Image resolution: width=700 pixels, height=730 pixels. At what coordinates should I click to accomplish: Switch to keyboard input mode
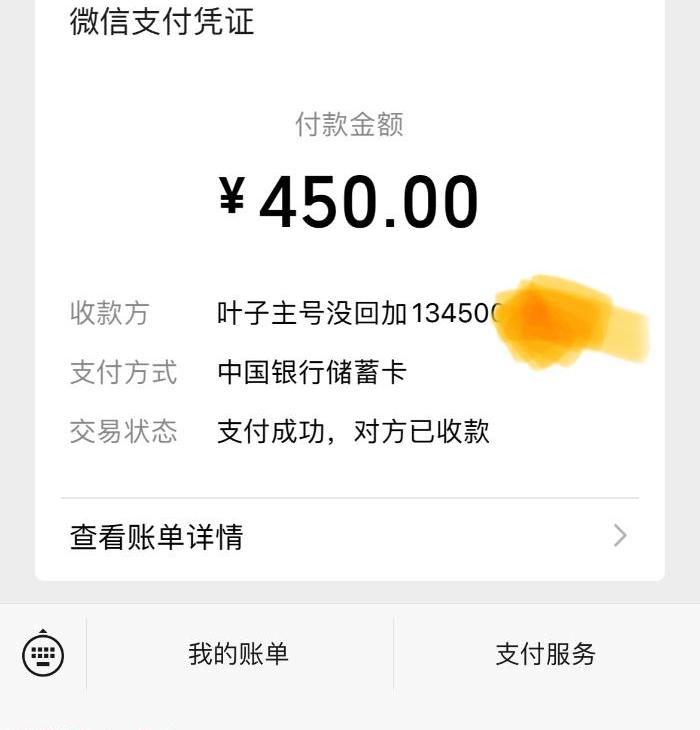(43, 654)
